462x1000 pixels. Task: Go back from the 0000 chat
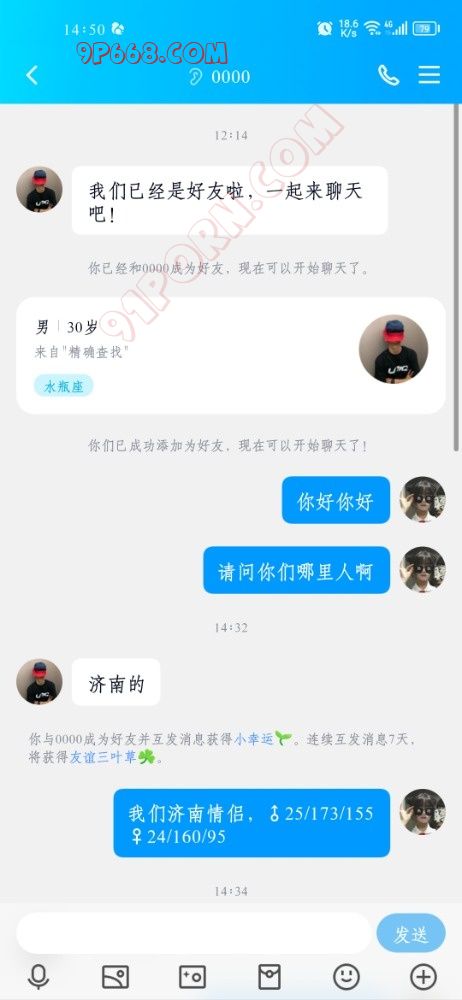[x=32, y=75]
